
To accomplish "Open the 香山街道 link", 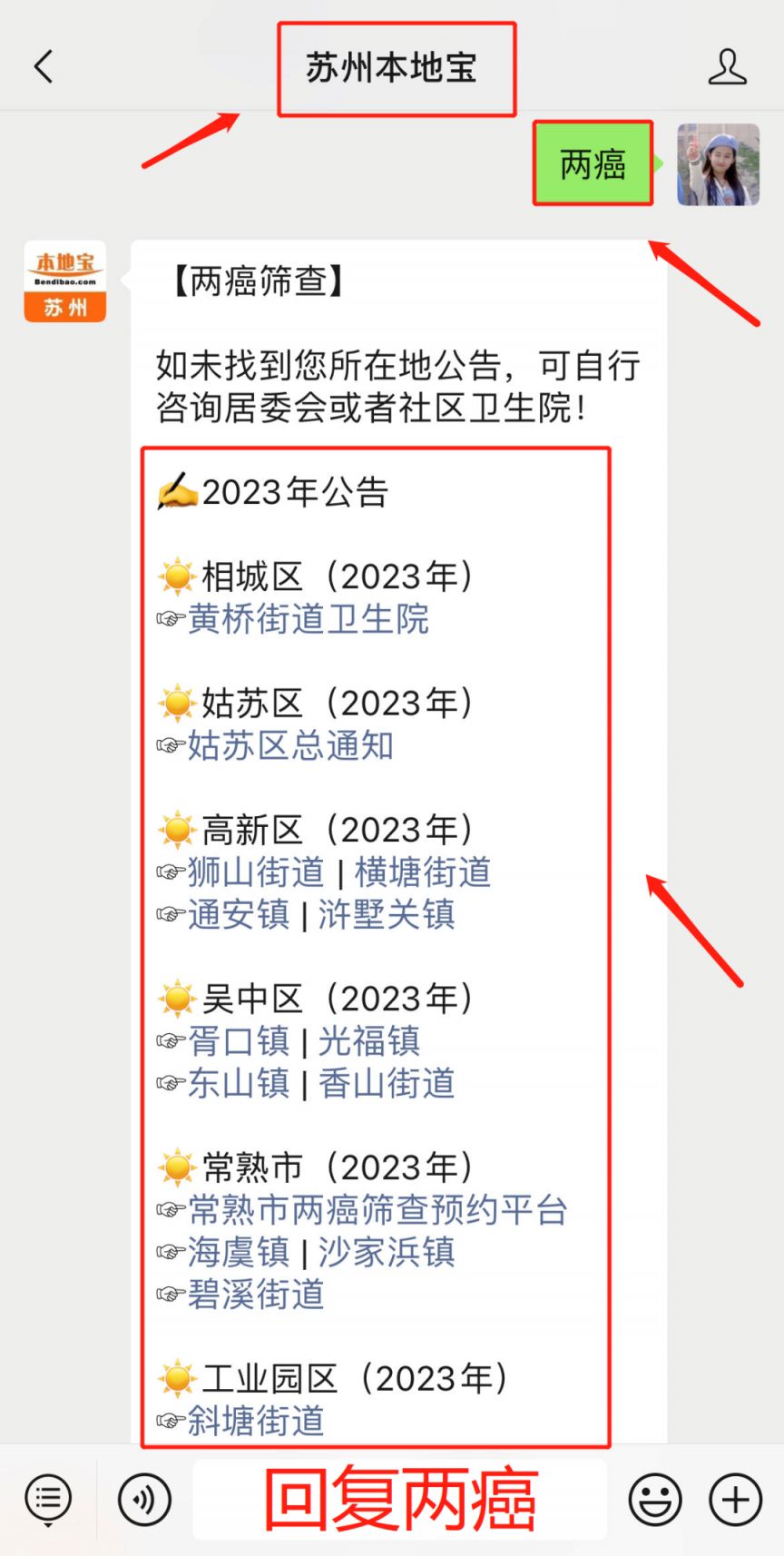I will tap(387, 1083).
